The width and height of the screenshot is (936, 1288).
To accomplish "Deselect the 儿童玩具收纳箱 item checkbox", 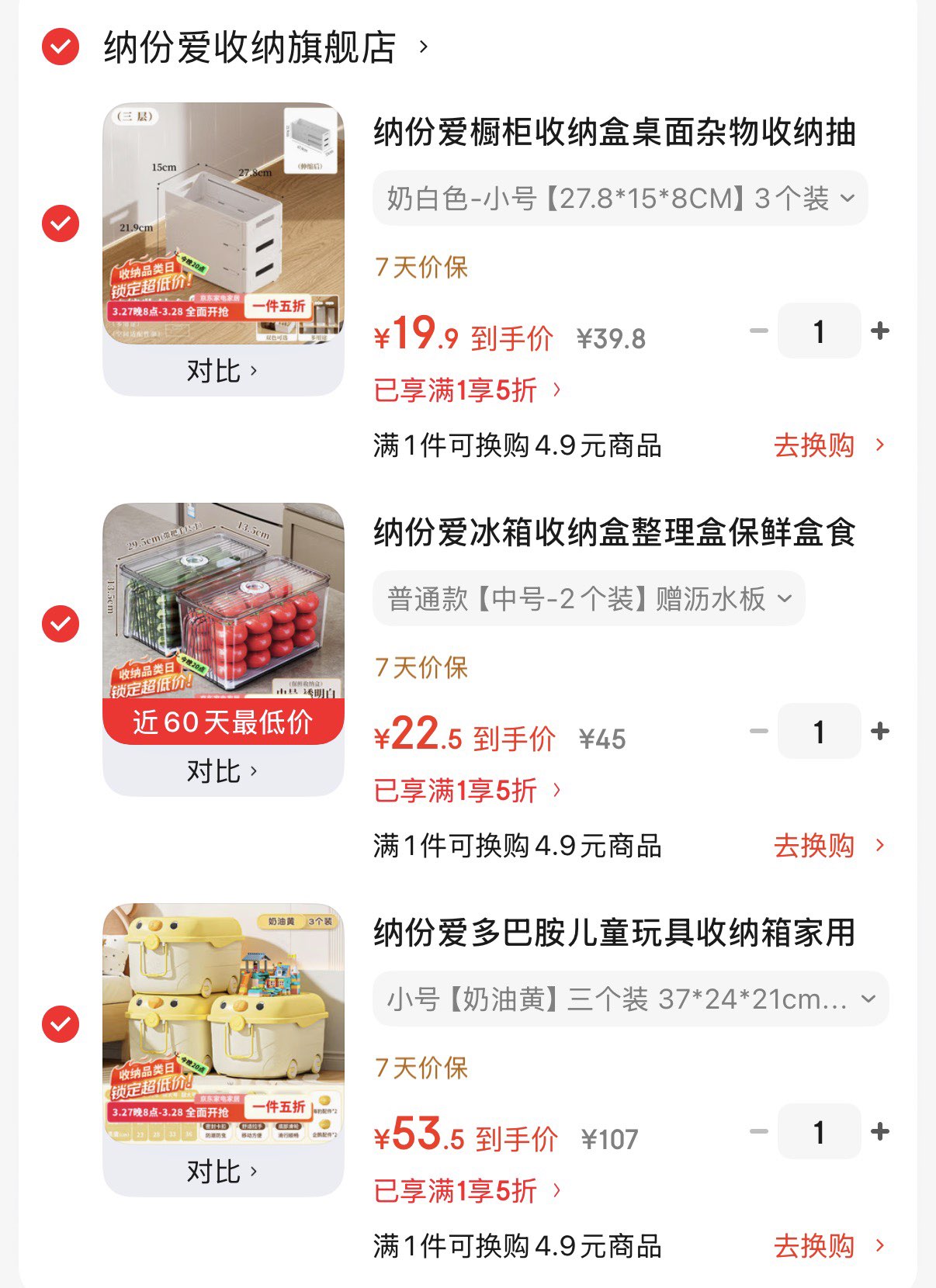I will (61, 1024).
